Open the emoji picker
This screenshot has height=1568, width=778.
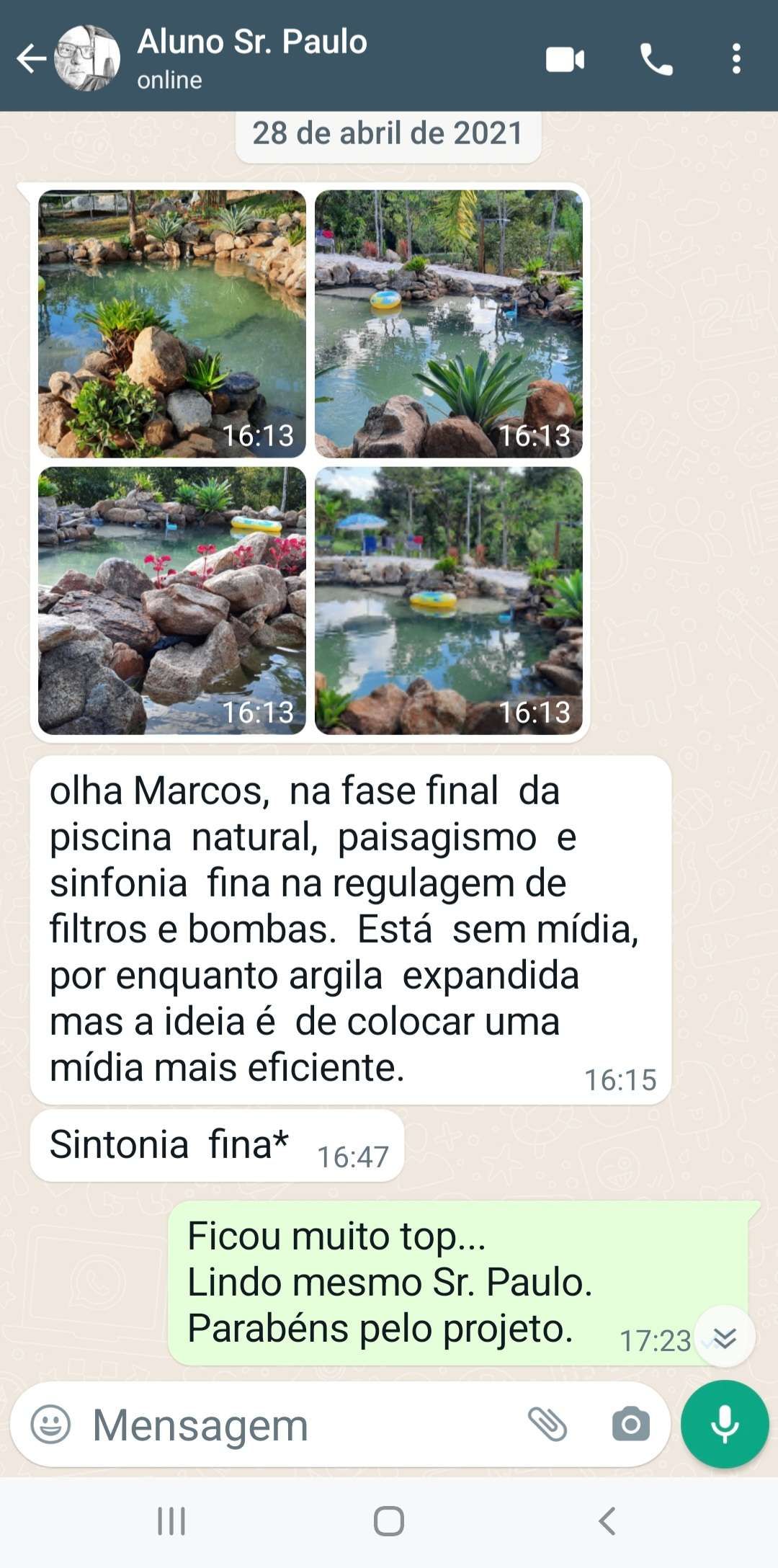point(50,1425)
